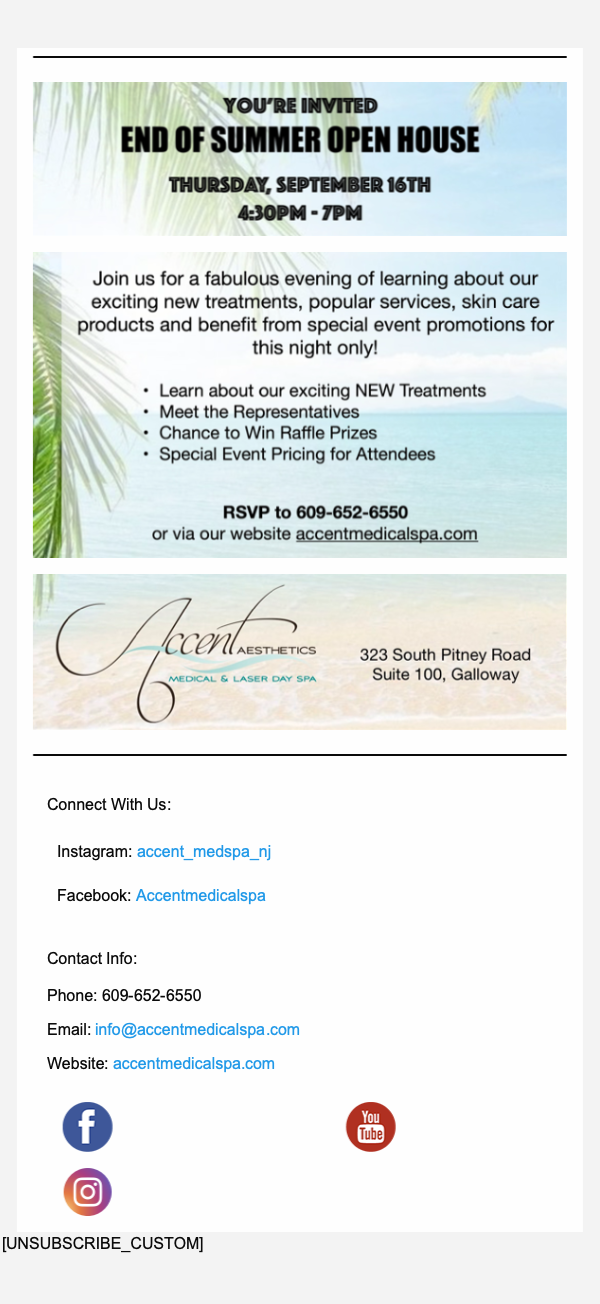600x1304 pixels.
Task: Email info@accentmedicalspa.com
Action: click(x=197, y=1029)
